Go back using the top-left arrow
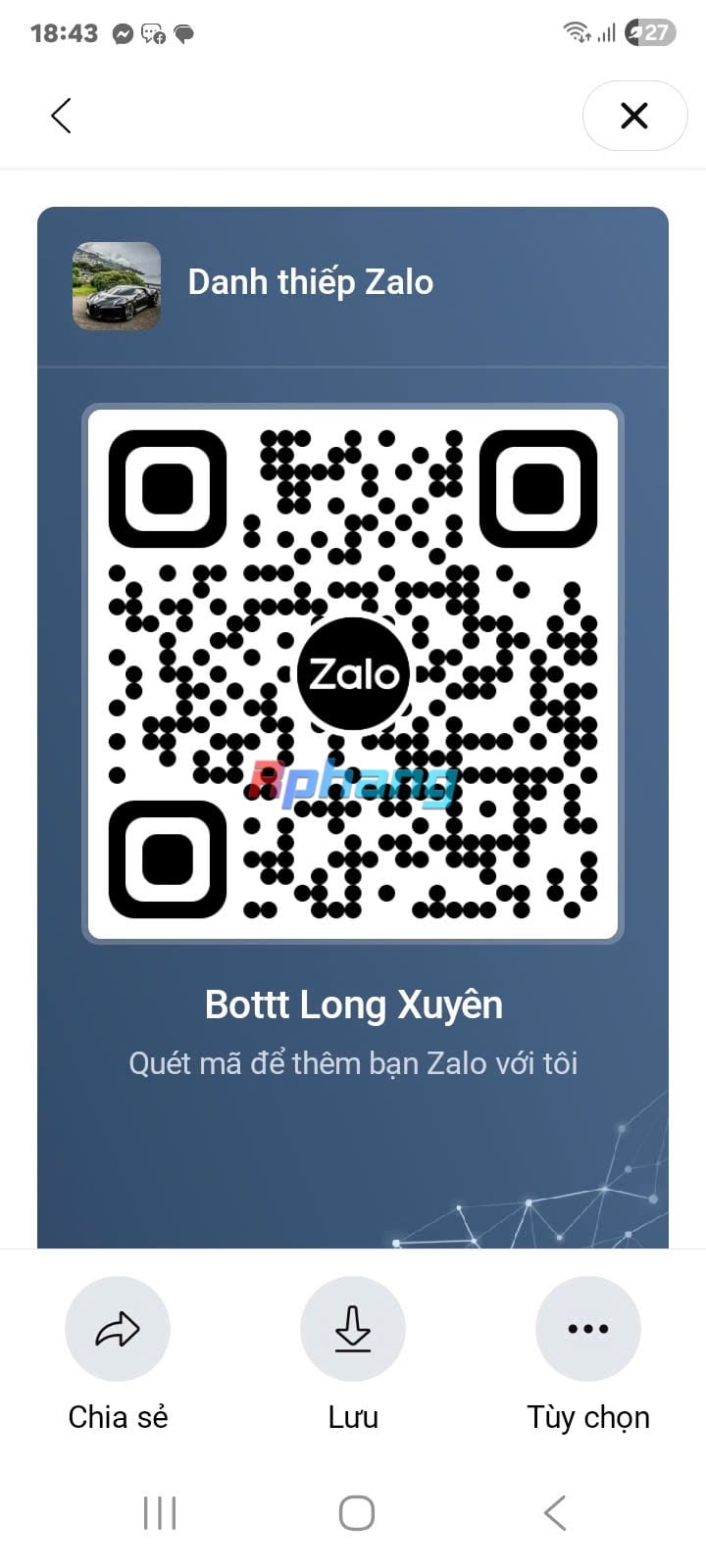Screen dimensions: 706x1568 tap(61, 116)
